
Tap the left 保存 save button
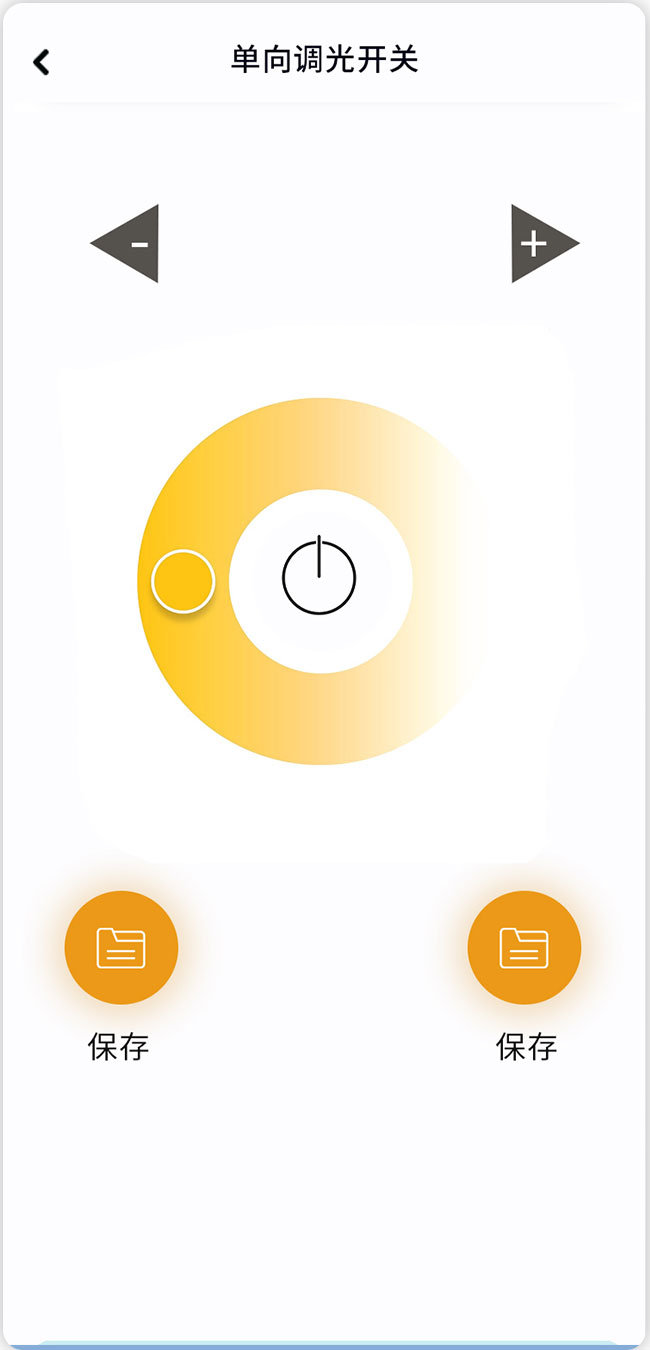121,948
